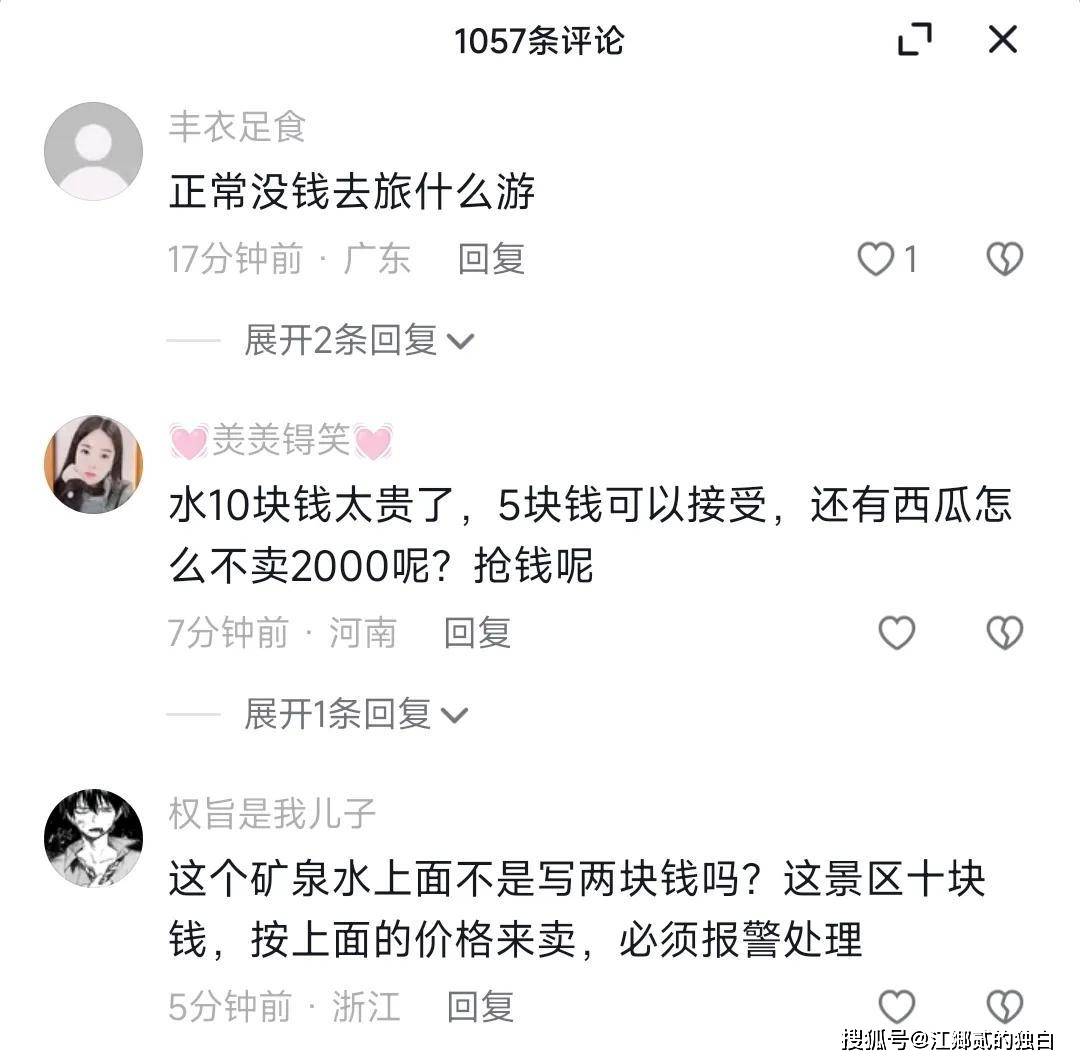Screen dimensions: 1080x1063
Task: Reply to 丰衣足食's comment
Action: coord(491,259)
